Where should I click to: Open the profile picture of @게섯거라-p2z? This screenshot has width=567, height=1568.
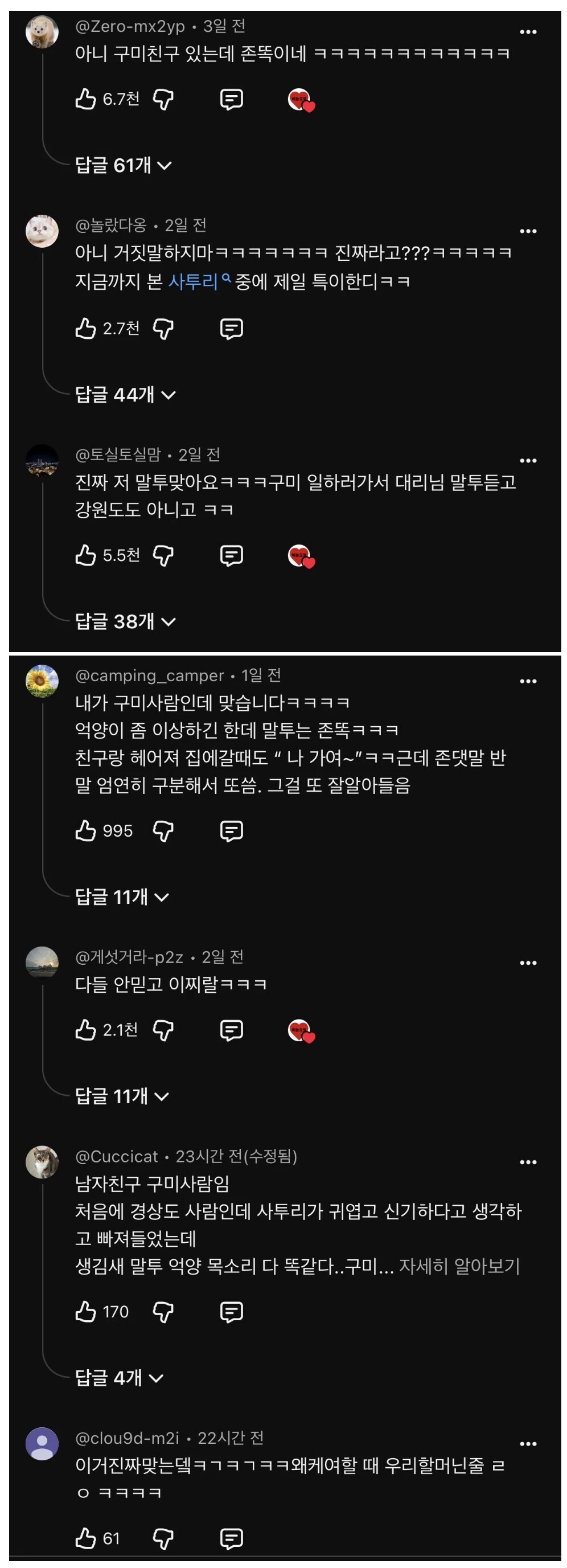pos(42,963)
